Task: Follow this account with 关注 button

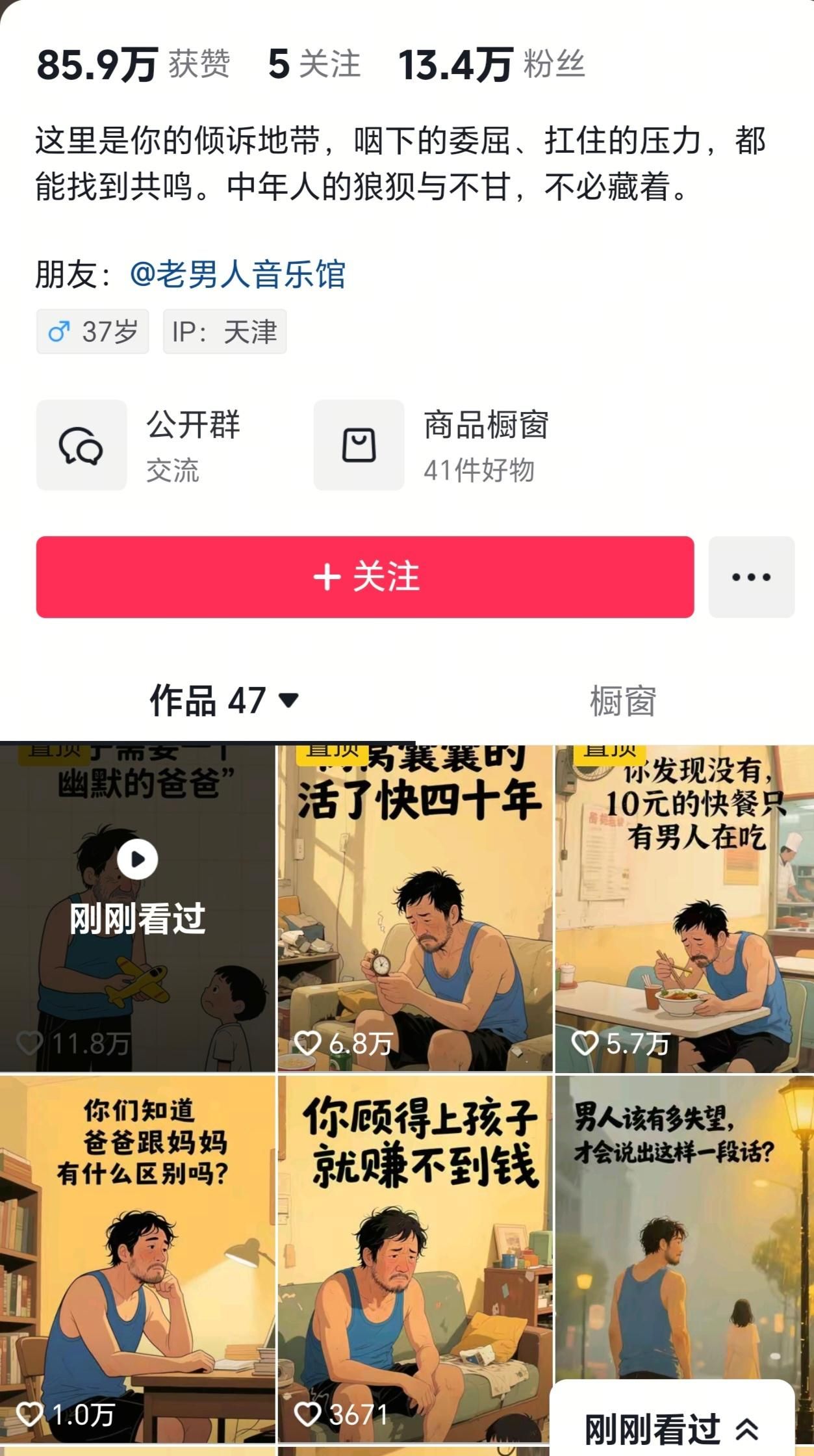Action: (364, 577)
